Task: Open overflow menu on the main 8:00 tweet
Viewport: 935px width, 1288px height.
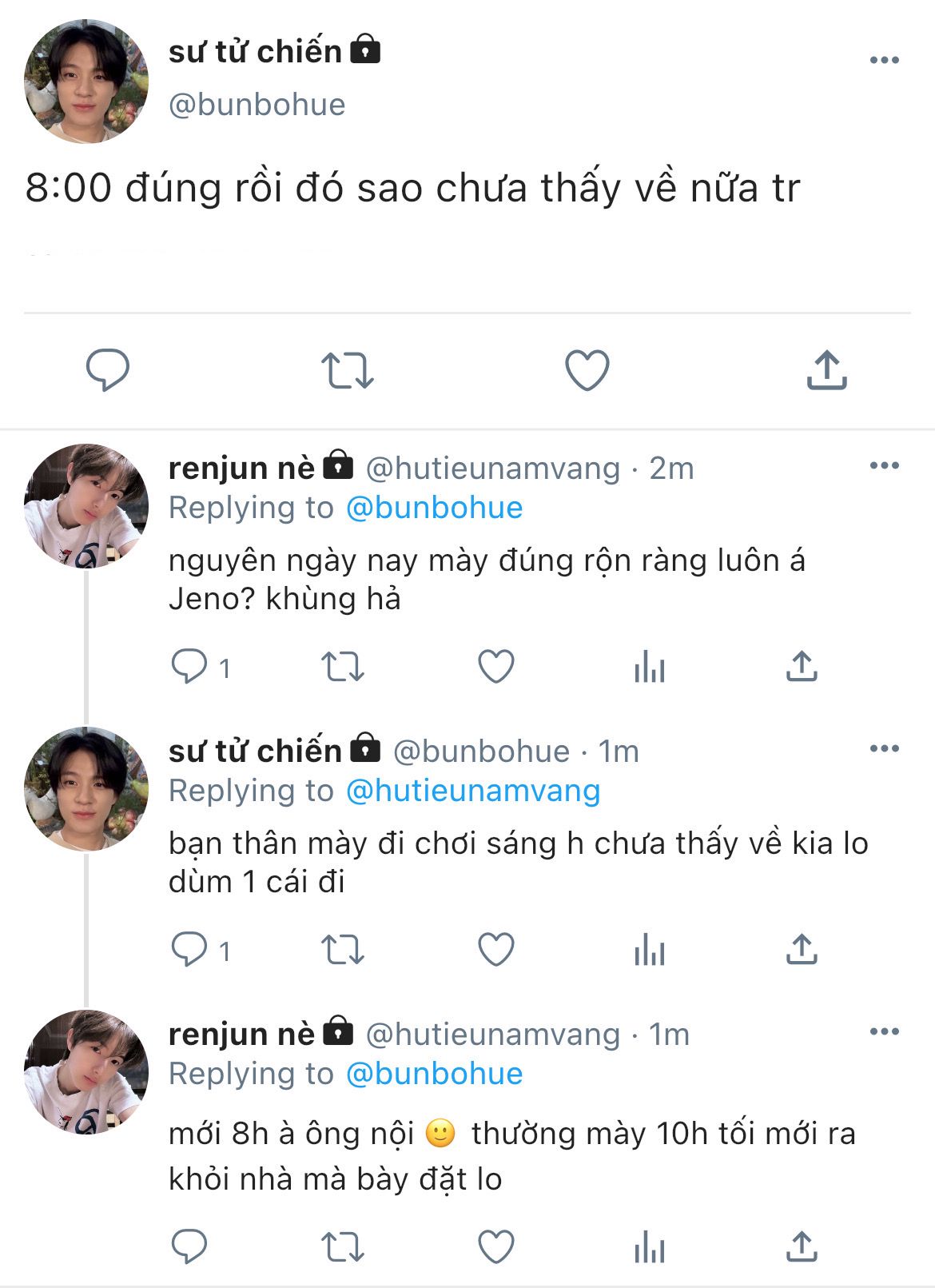Action: 884,61
